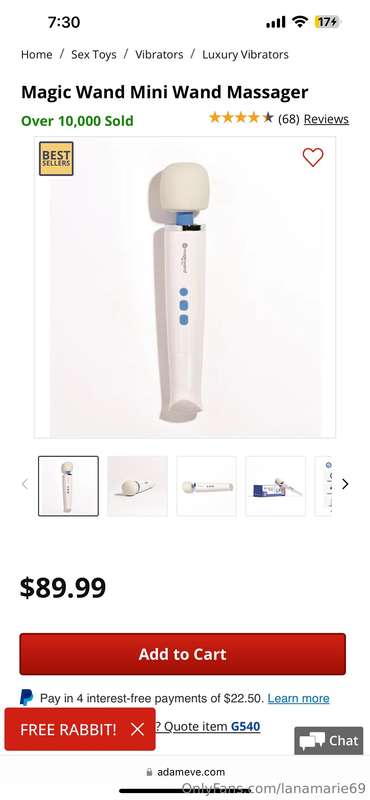Go to the Home breadcrumb
Screen dimensions: 370x800
coord(36,55)
